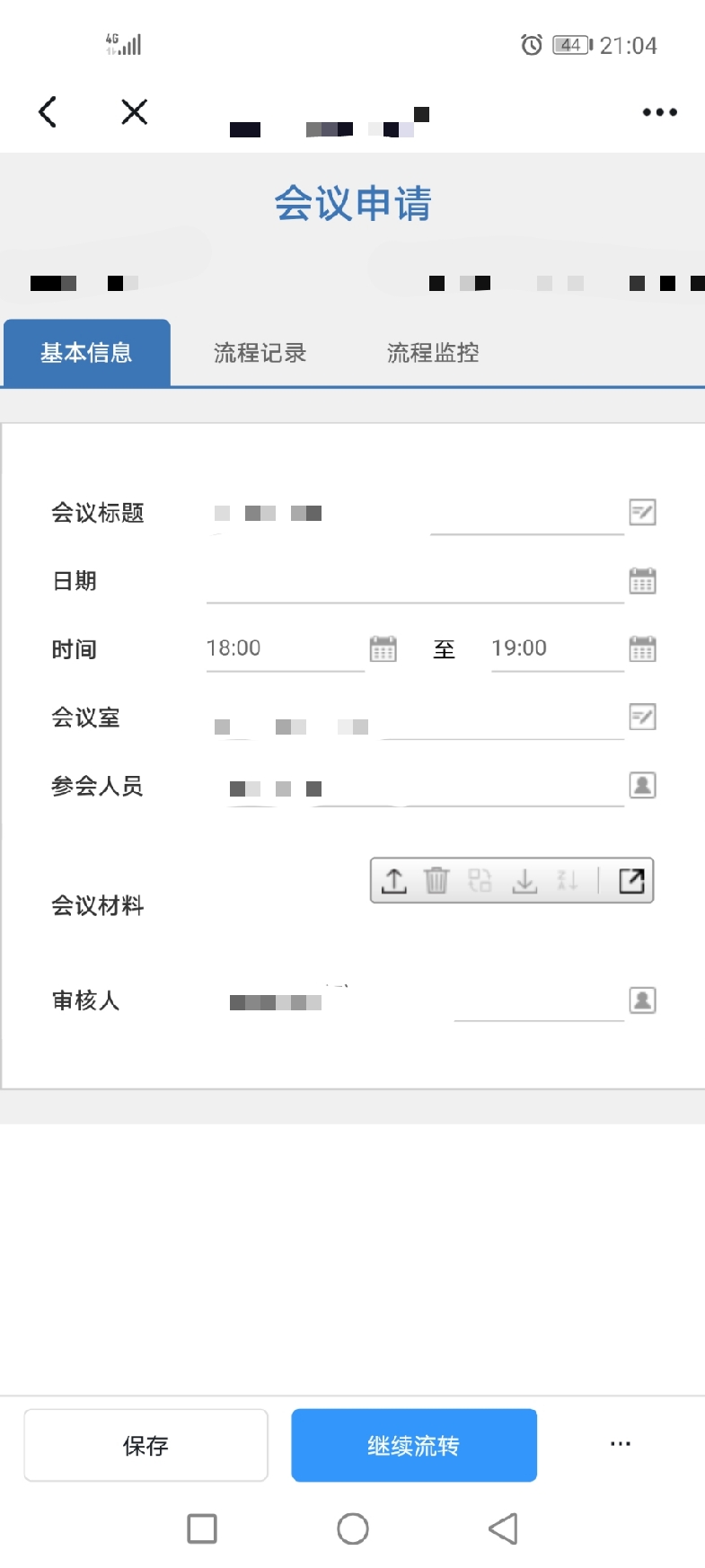Tap the 保存 button

click(x=145, y=1445)
